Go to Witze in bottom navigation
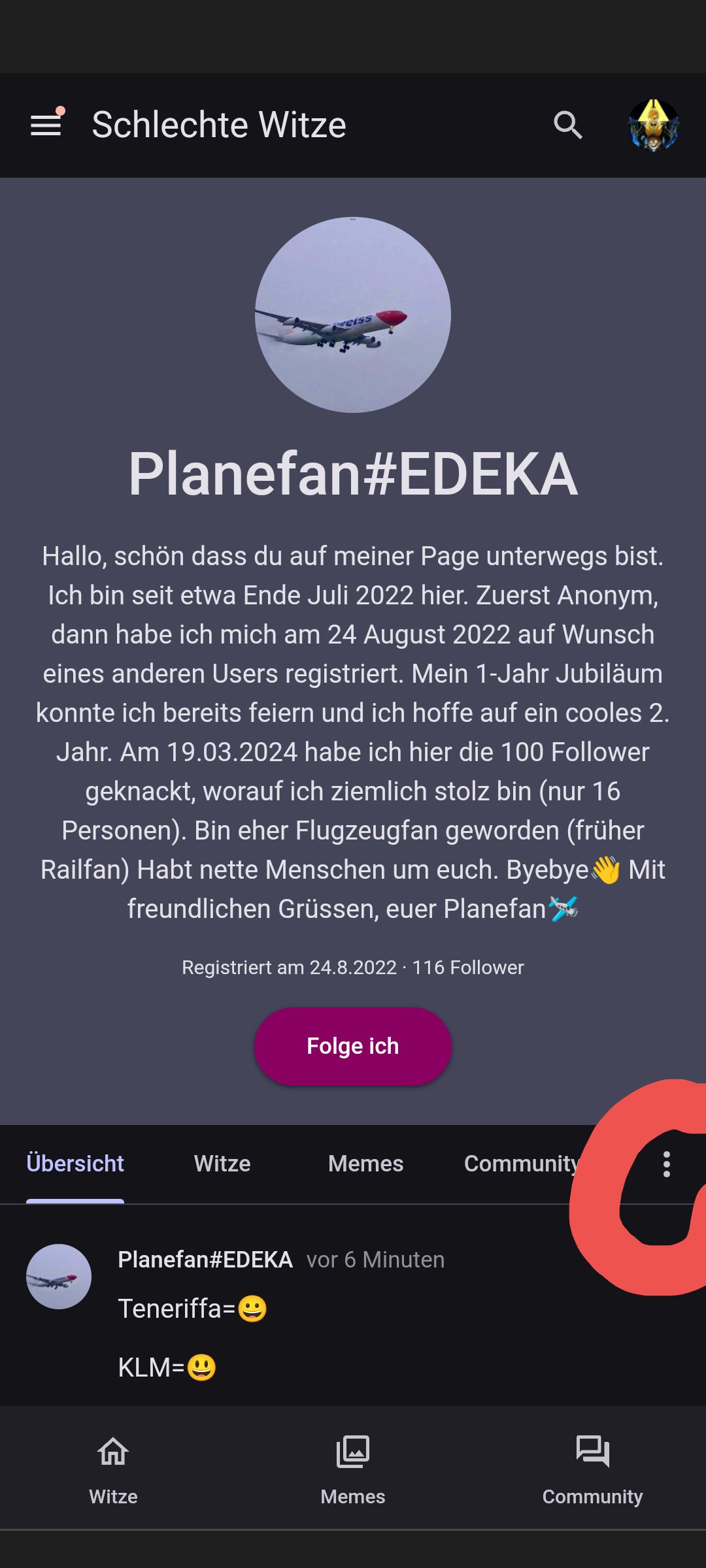Screen dimensions: 706x1568 pos(113,1467)
